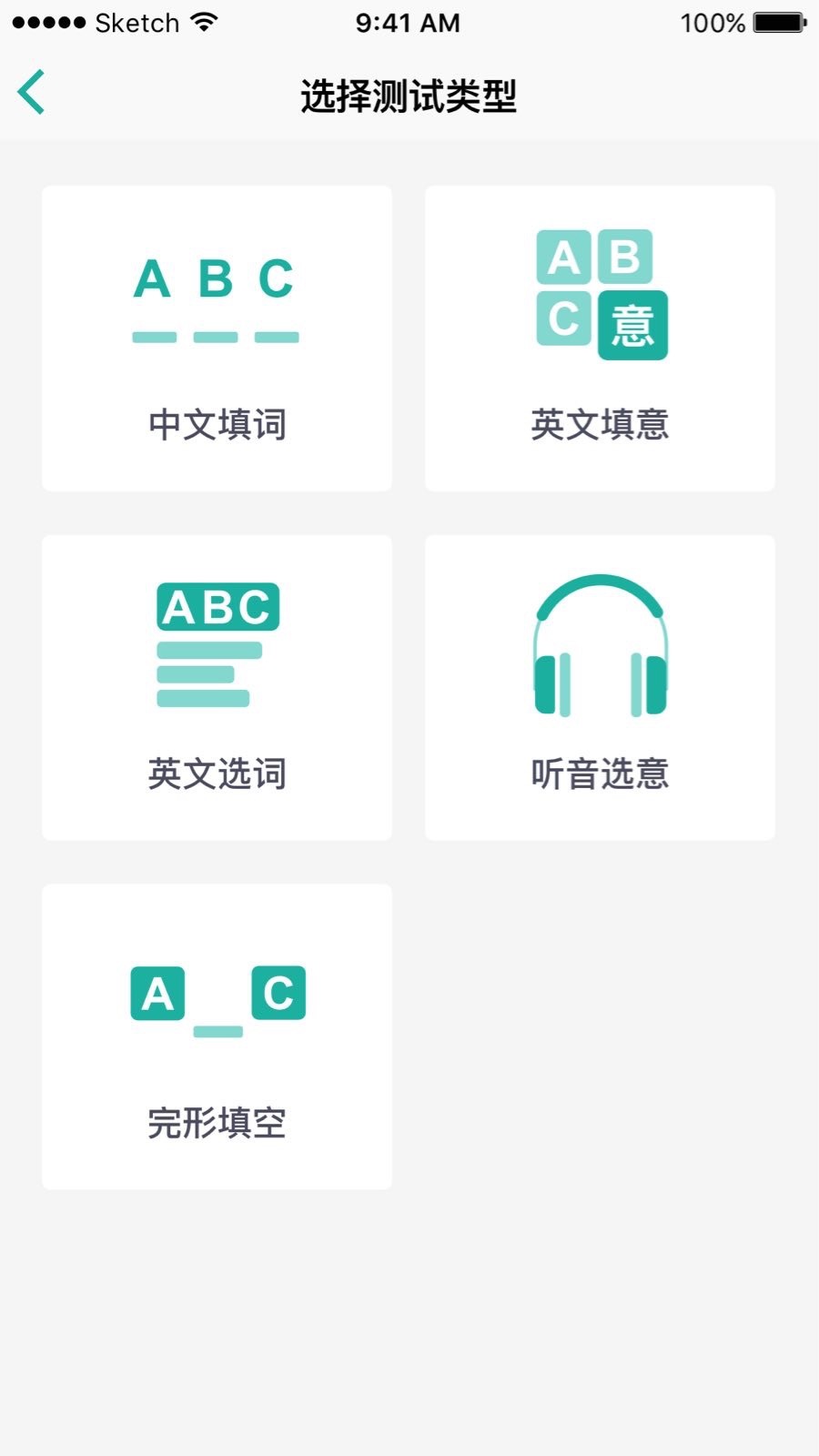
Task: Open the 中文填词 test card
Action: point(216,337)
